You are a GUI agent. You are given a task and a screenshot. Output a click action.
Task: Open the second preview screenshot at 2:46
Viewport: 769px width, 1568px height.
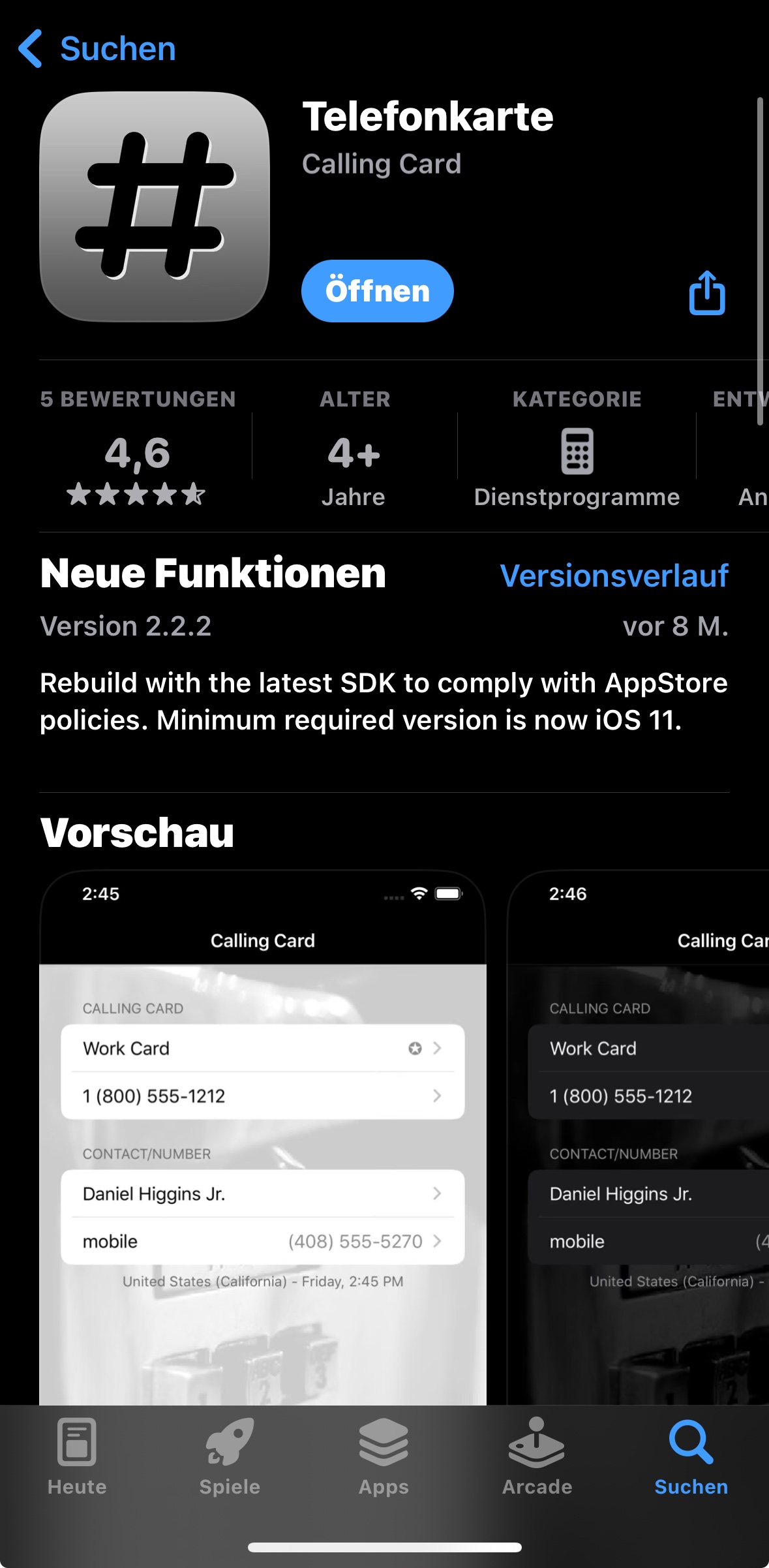pos(639,1135)
